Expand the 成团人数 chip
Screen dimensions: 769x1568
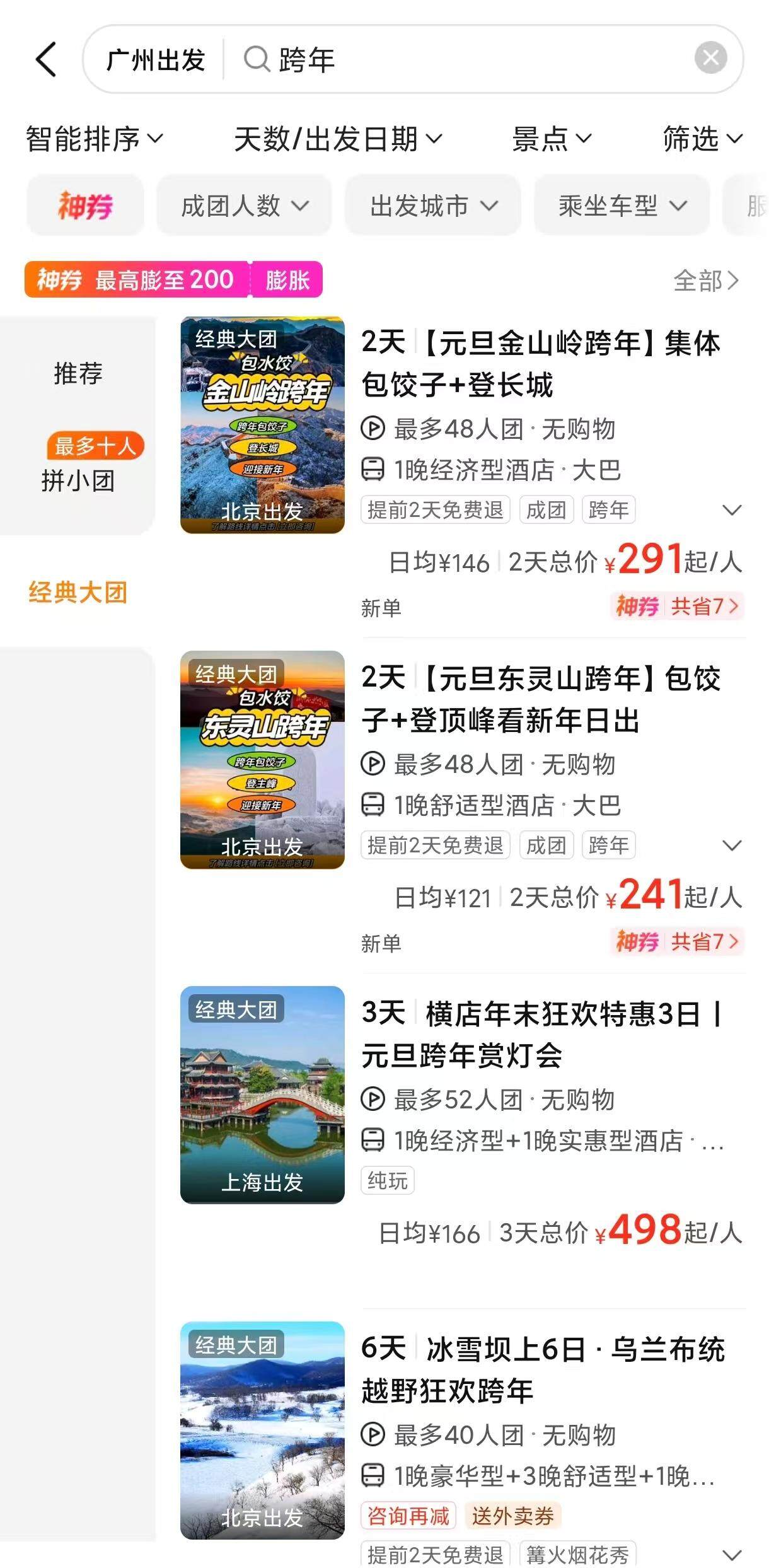point(245,206)
